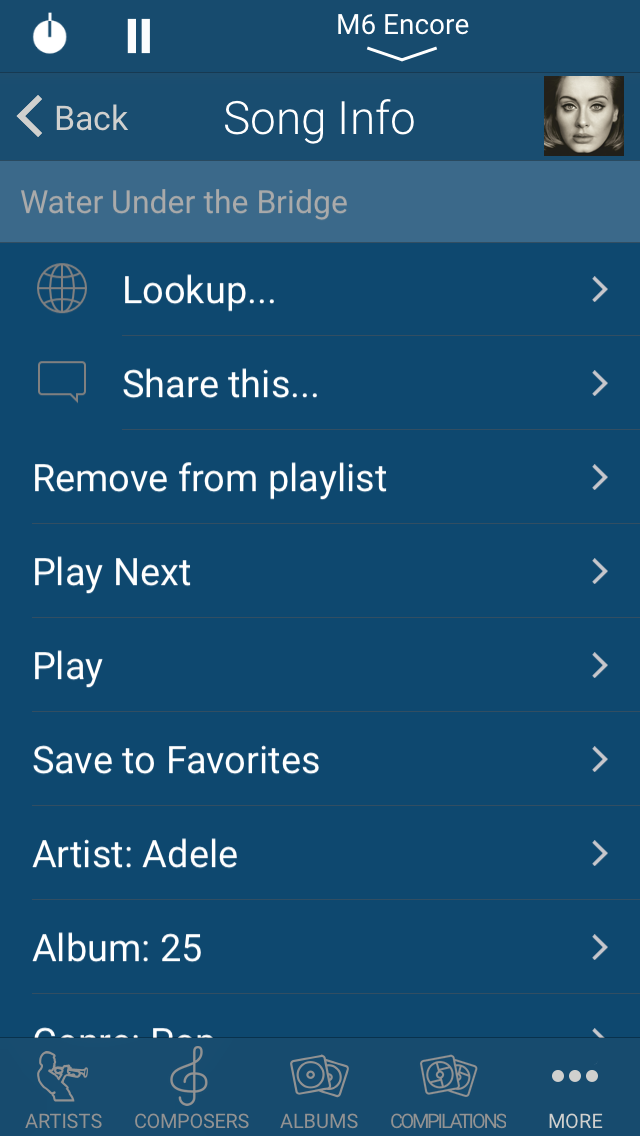Image resolution: width=640 pixels, height=1136 pixels.
Task: Open the Lookup option
Action: (x=320, y=290)
